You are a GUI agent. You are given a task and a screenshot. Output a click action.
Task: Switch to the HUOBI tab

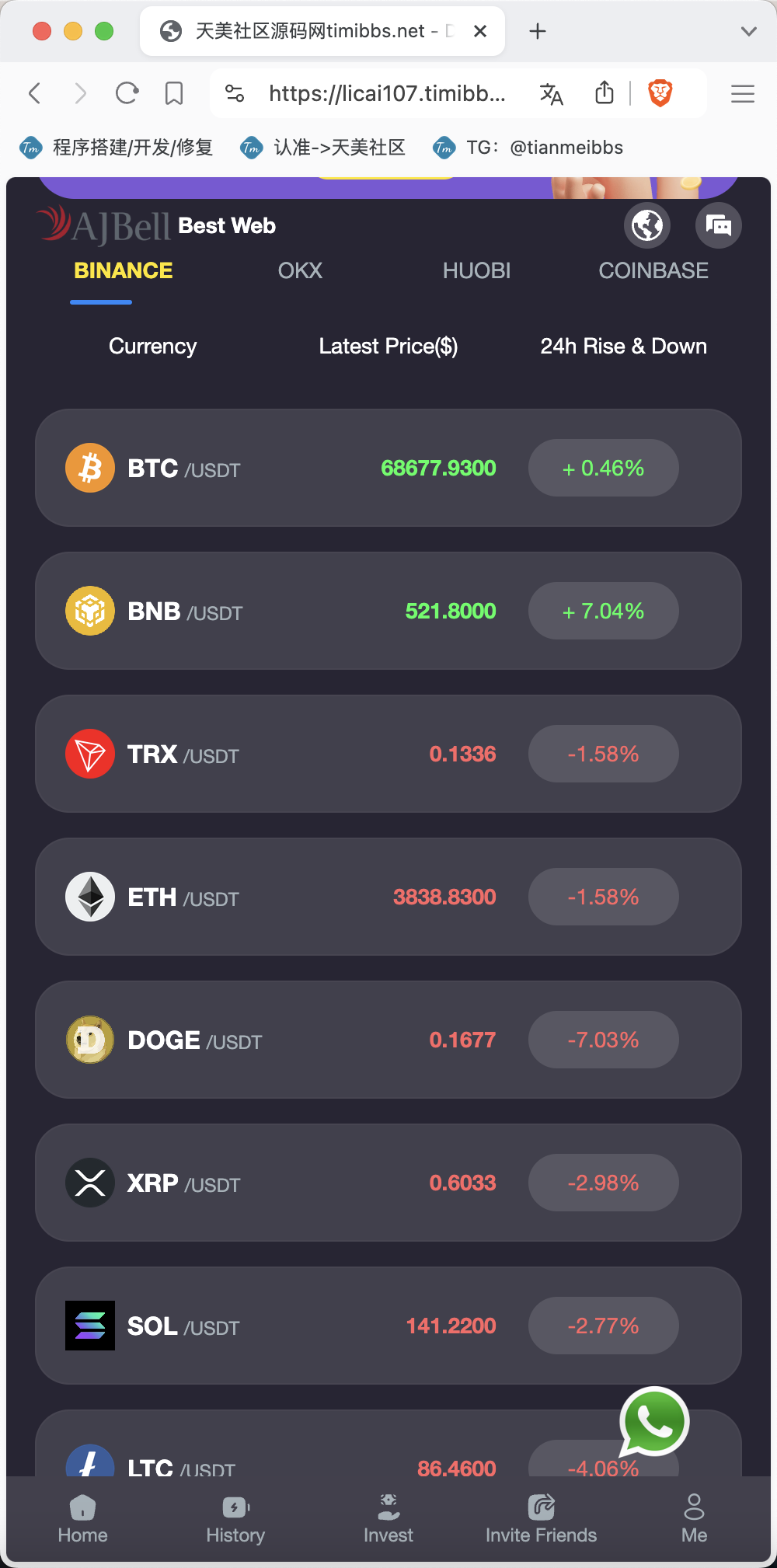click(x=476, y=270)
